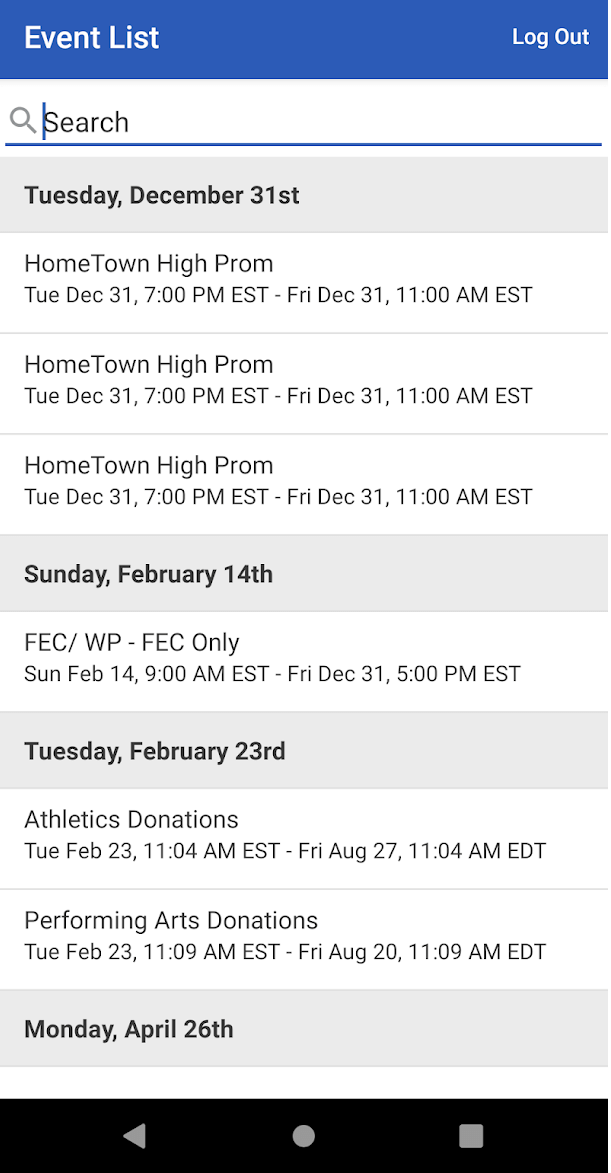
Task: Open the Athletics Donations event
Action: click(x=304, y=838)
